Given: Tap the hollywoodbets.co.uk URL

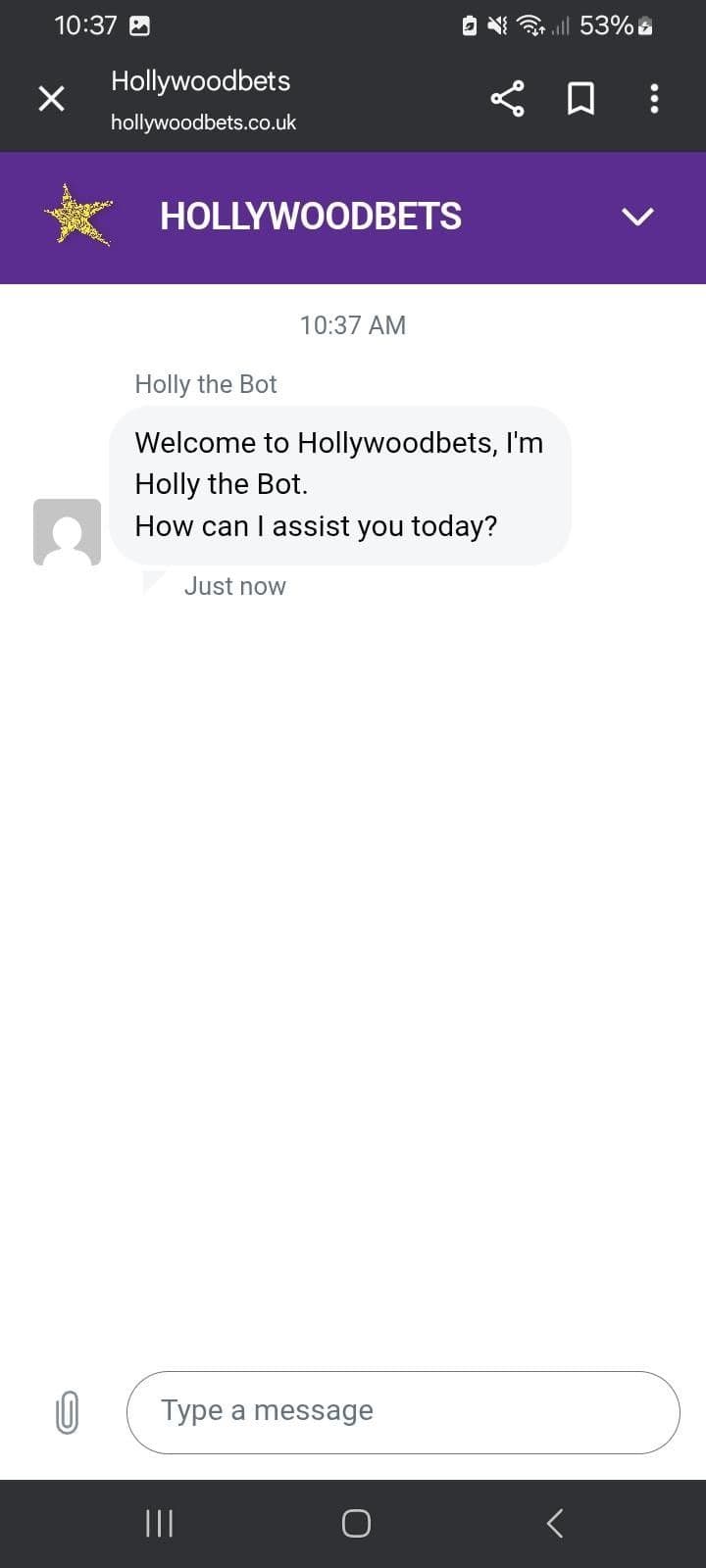Looking at the screenshot, I should pyautogui.click(x=202, y=122).
